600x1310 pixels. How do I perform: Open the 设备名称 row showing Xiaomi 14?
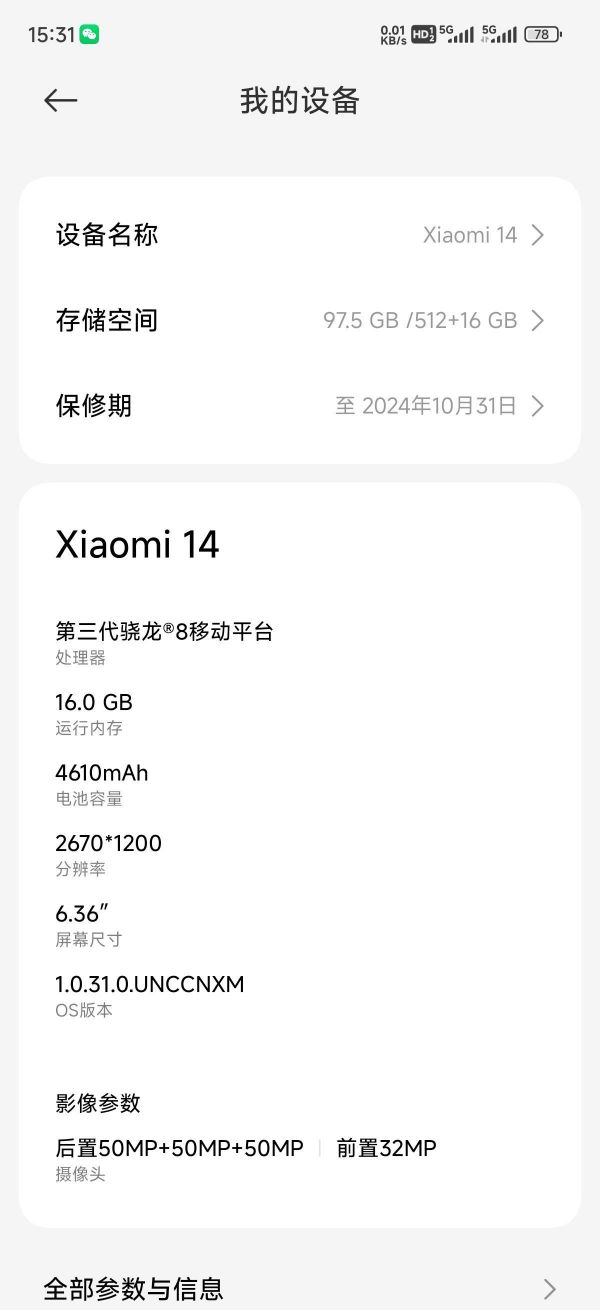300,235
